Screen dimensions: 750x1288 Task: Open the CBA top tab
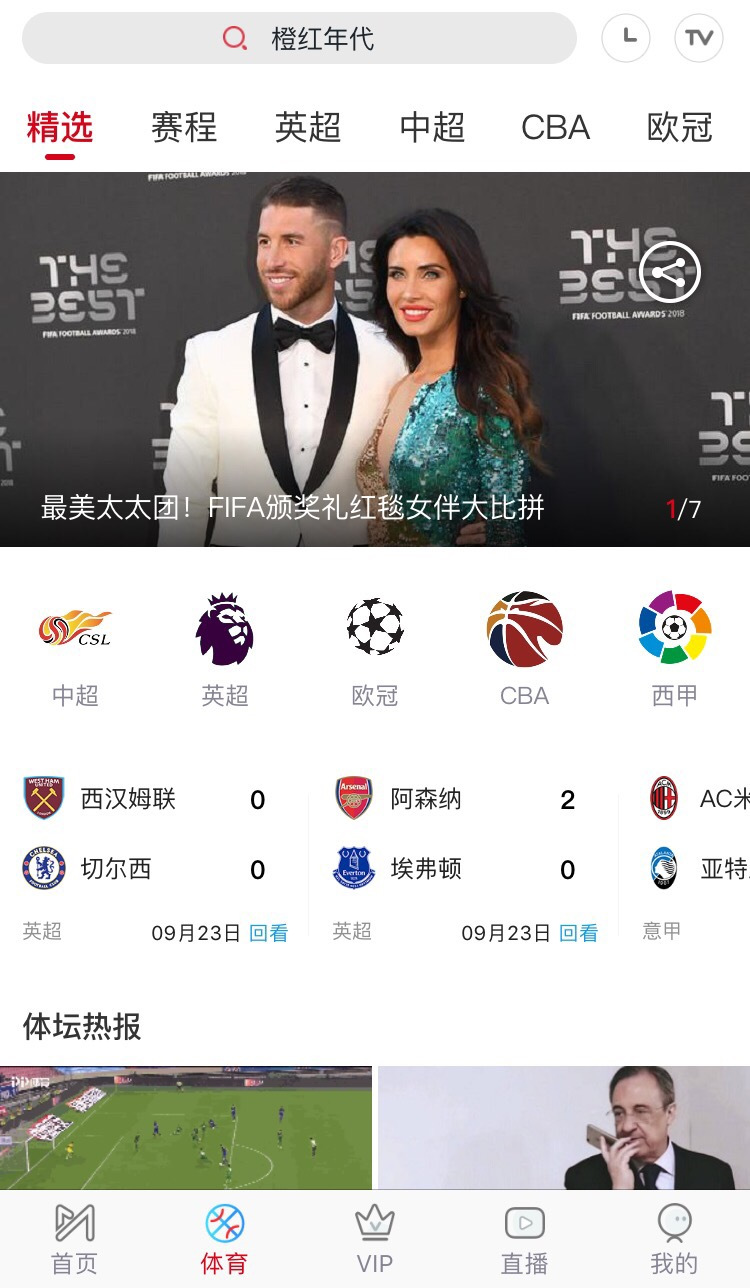point(557,128)
